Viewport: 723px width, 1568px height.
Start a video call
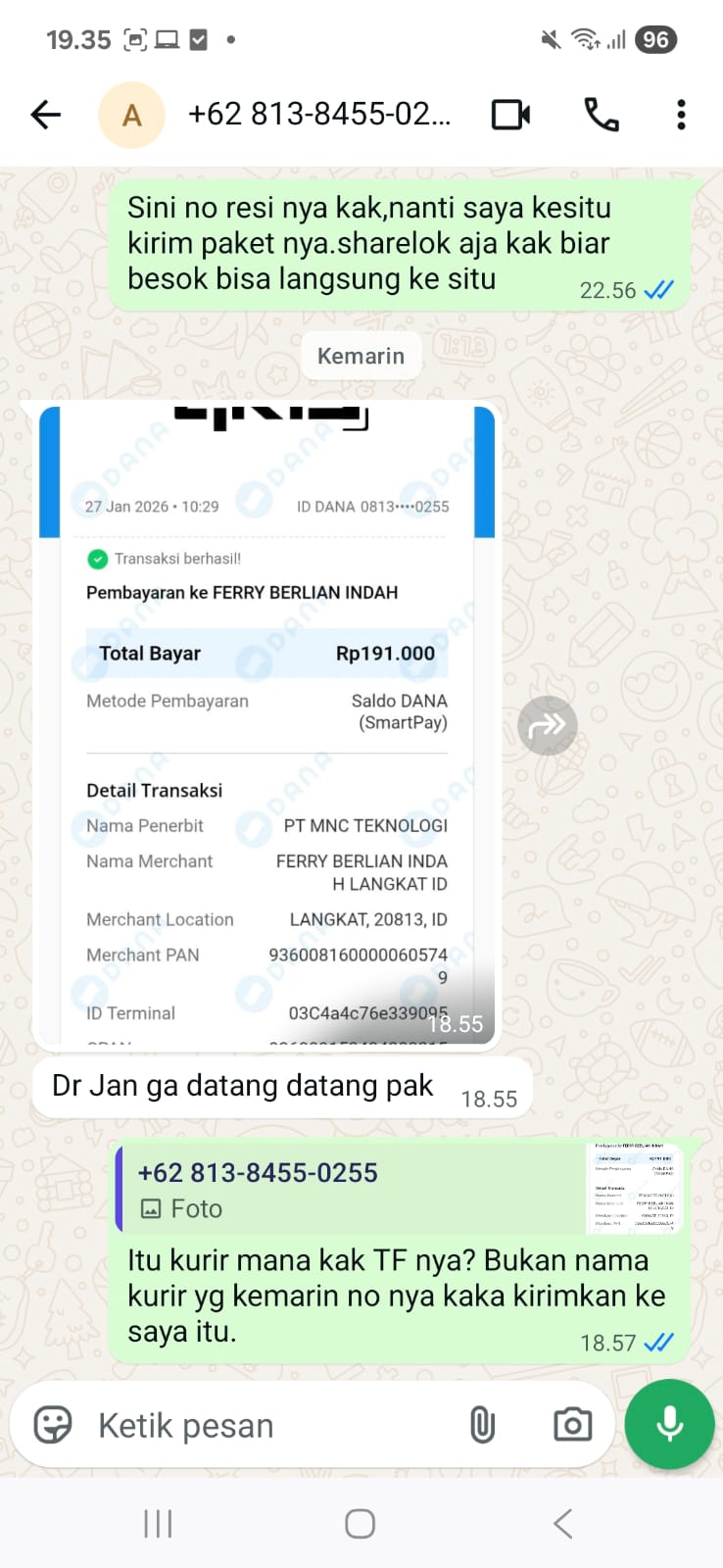click(510, 115)
